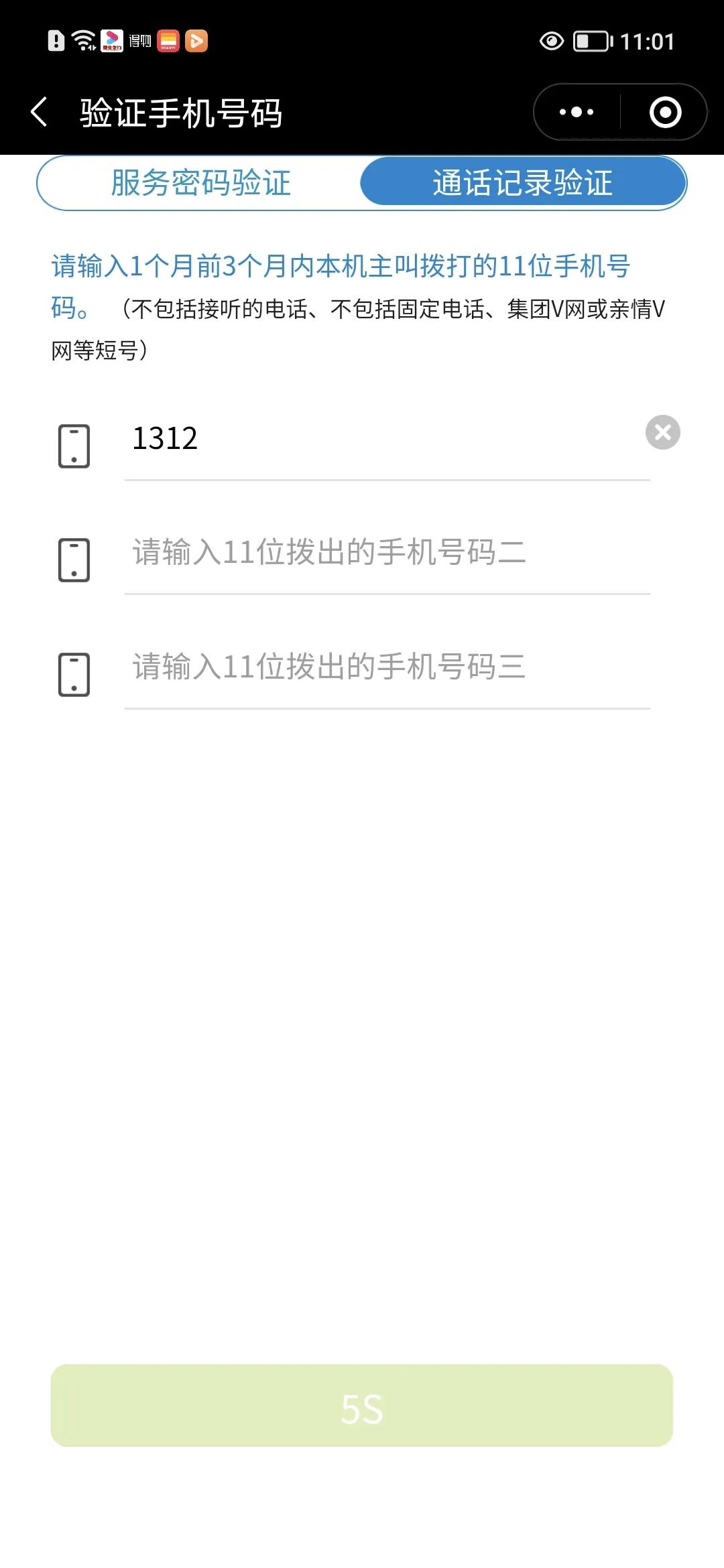This screenshot has height=1568, width=724.
Task: Tap the mini-program exit capsule circle button
Action: [x=664, y=111]
